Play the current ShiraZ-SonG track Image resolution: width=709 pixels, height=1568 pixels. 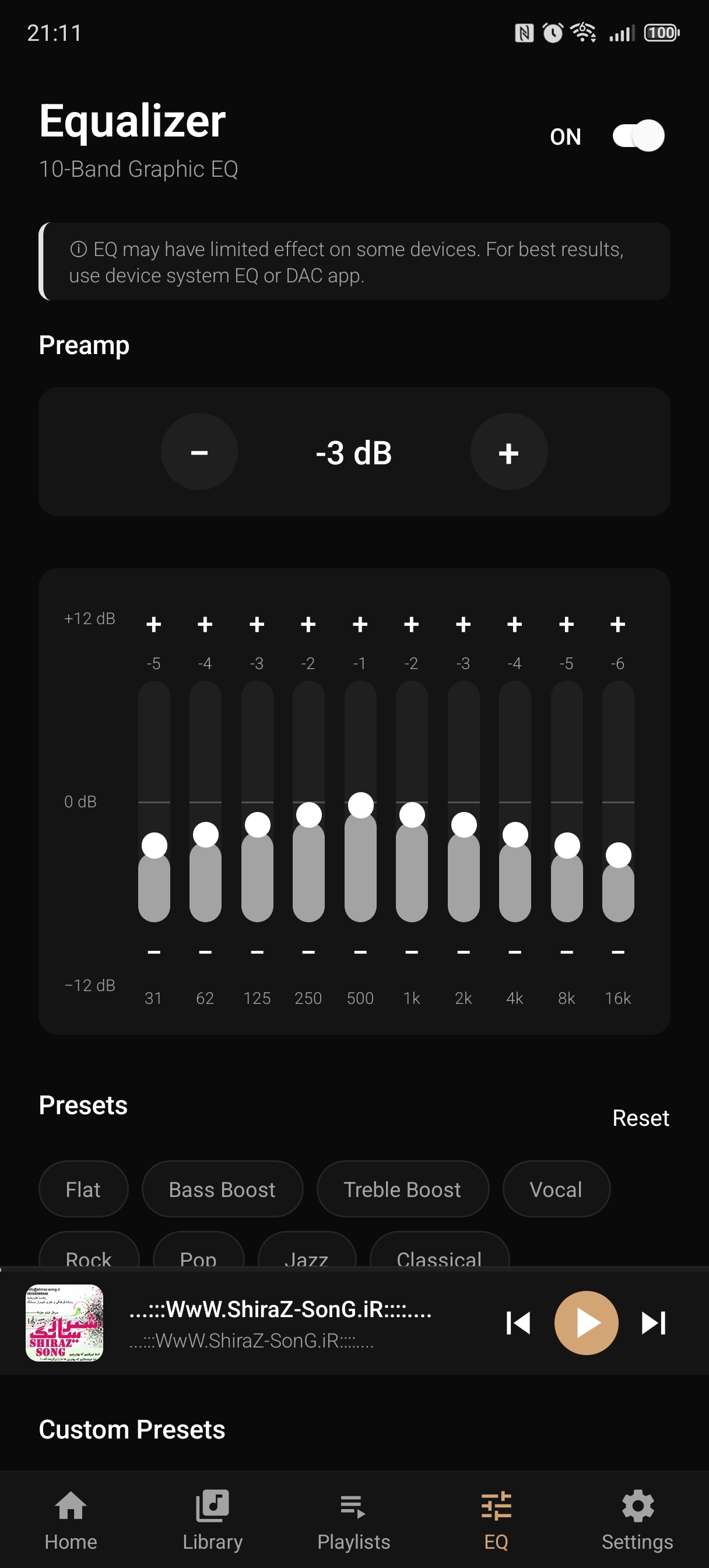pos(586,1322)
